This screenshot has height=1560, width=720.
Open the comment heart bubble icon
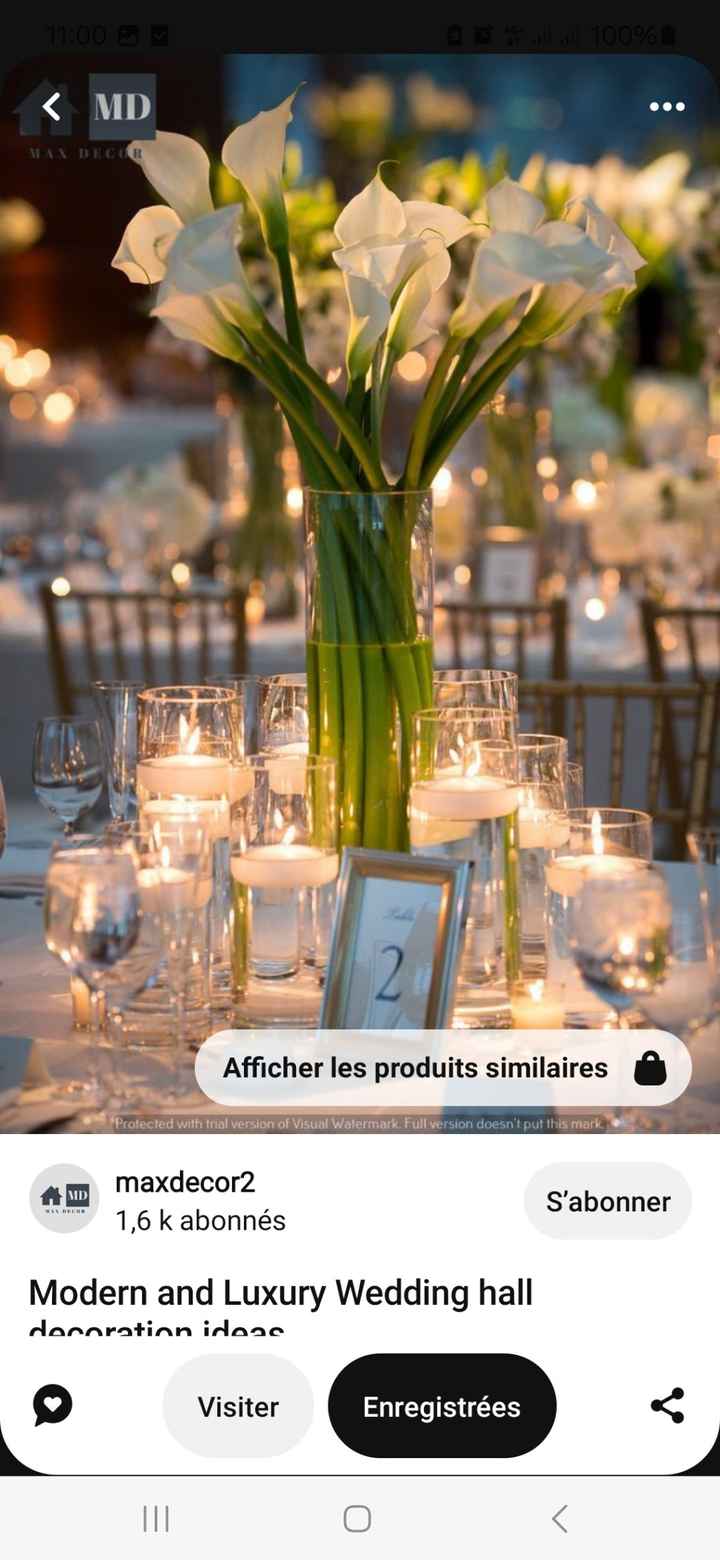tap(51, 1405)
